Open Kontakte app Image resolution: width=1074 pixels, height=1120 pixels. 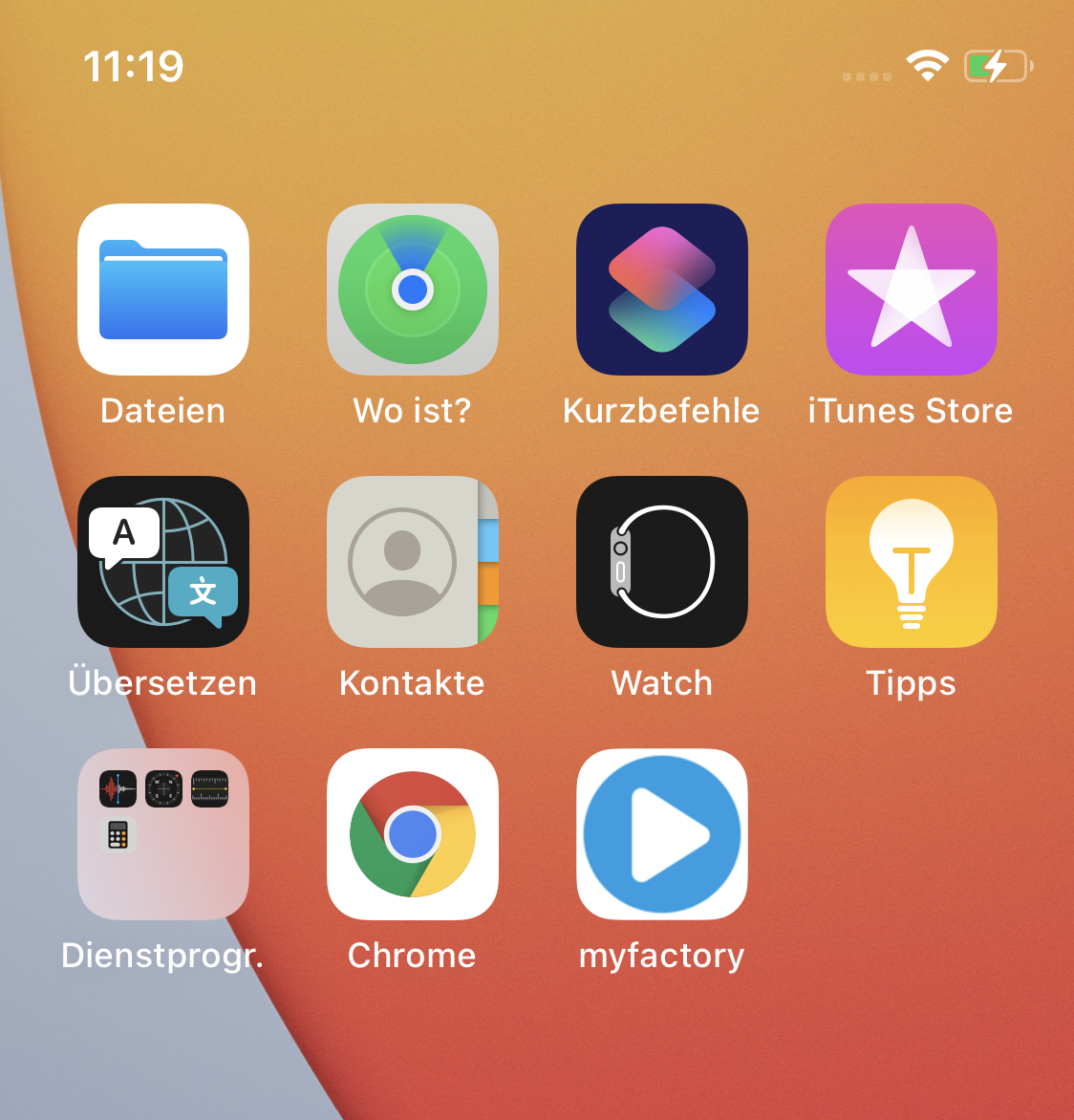[413, 562]
